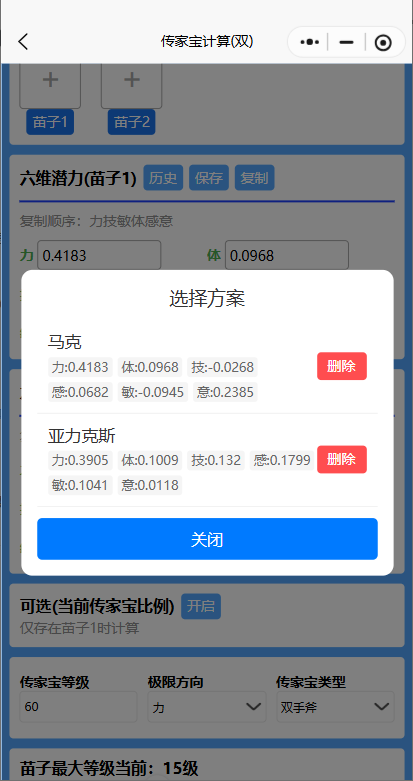Minimize the mini program

click(x=346, y=42)
